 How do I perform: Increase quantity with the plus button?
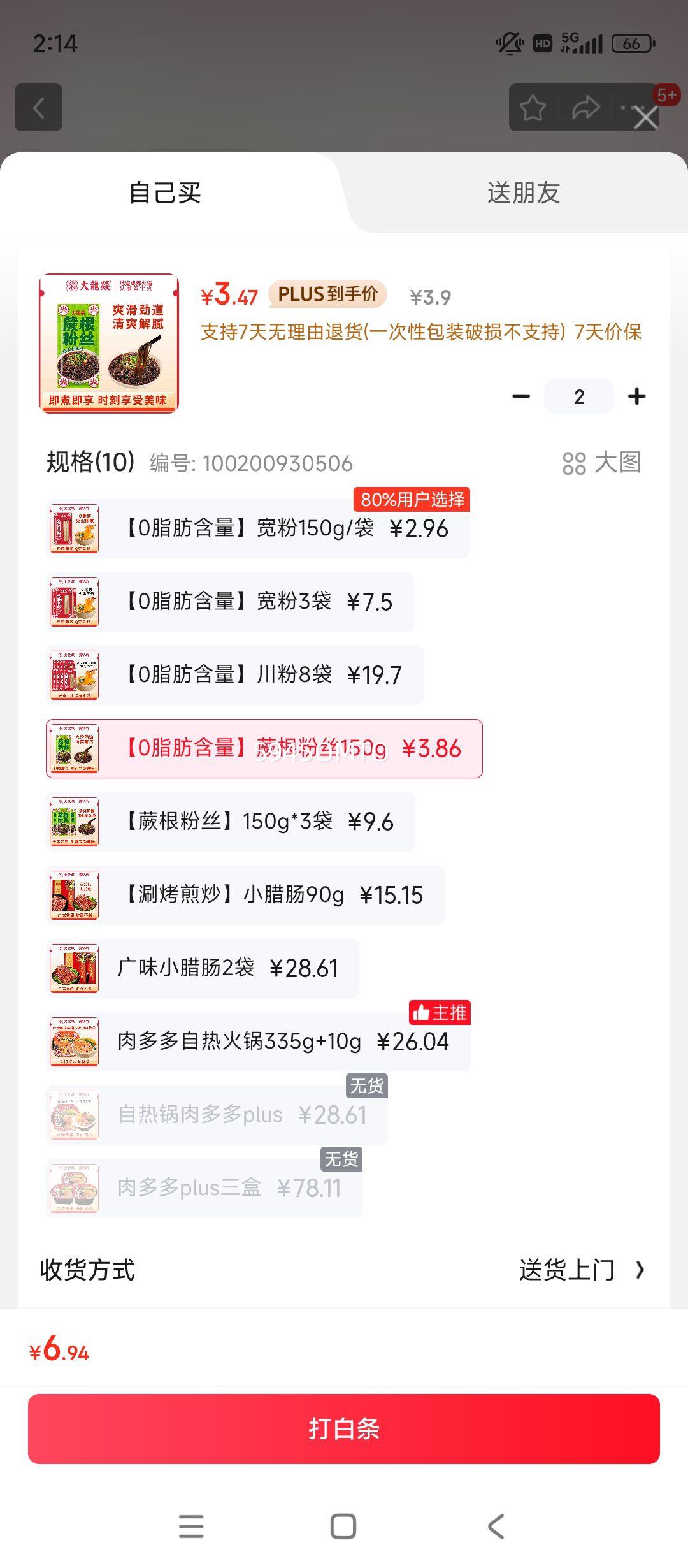point(636,396)
